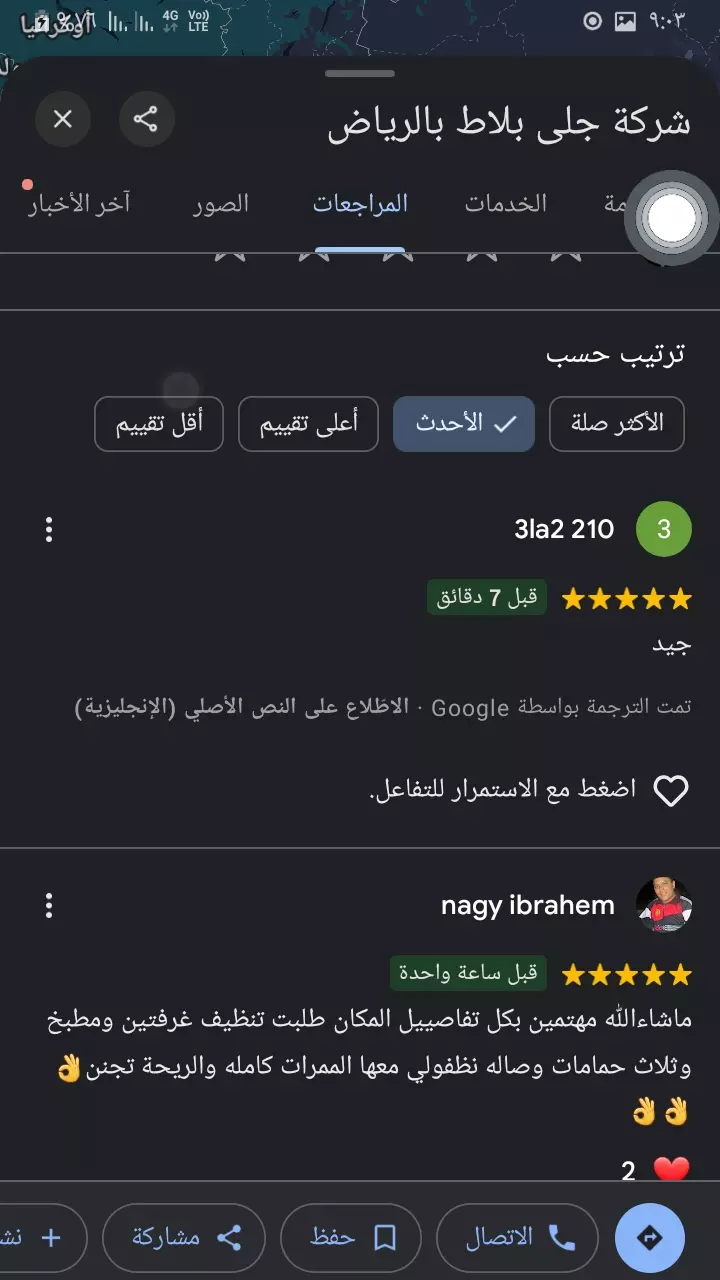Enable the أقل تقييم sort filter
Image resolution: width=720 pixels, height=1280 pixels.
click(x=158, y=424)
